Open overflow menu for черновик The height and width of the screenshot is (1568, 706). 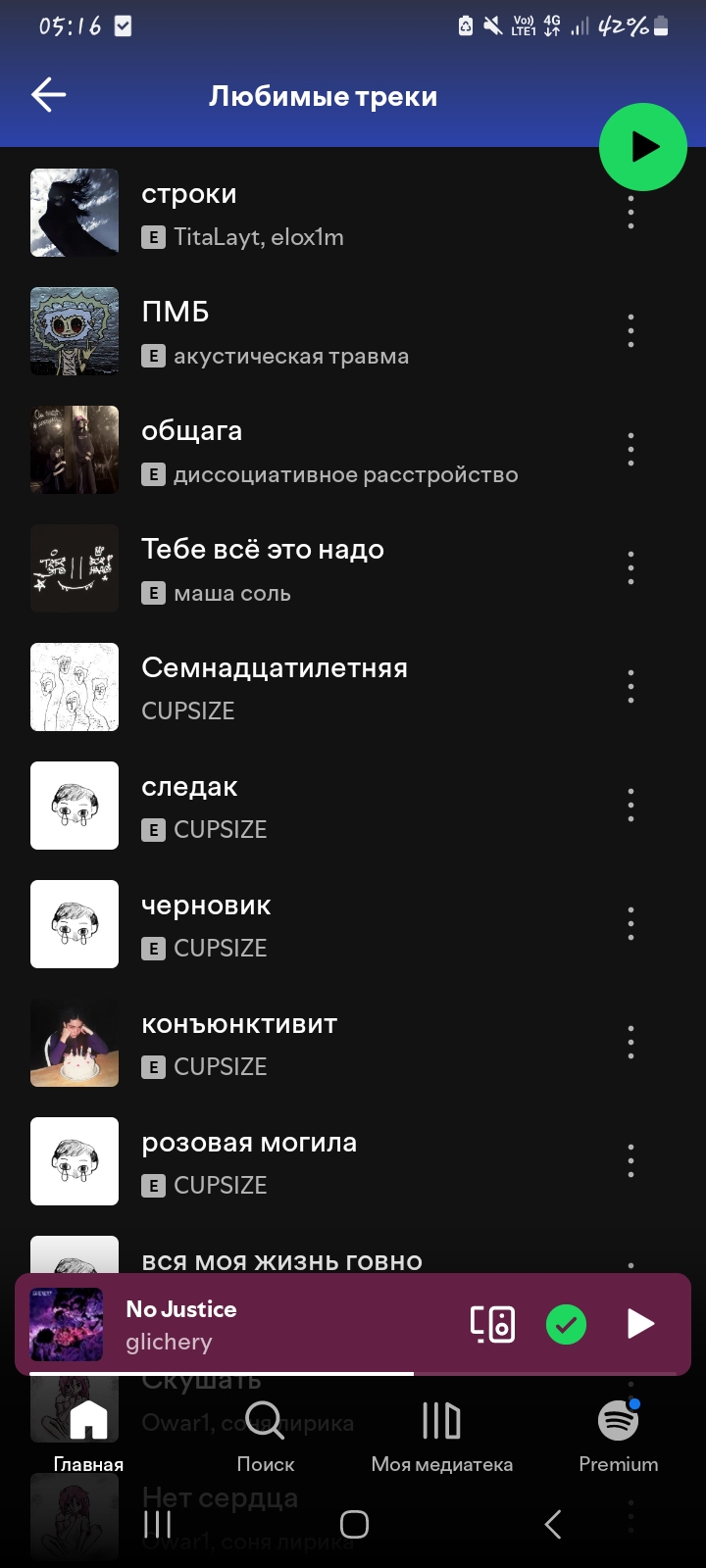630,924
